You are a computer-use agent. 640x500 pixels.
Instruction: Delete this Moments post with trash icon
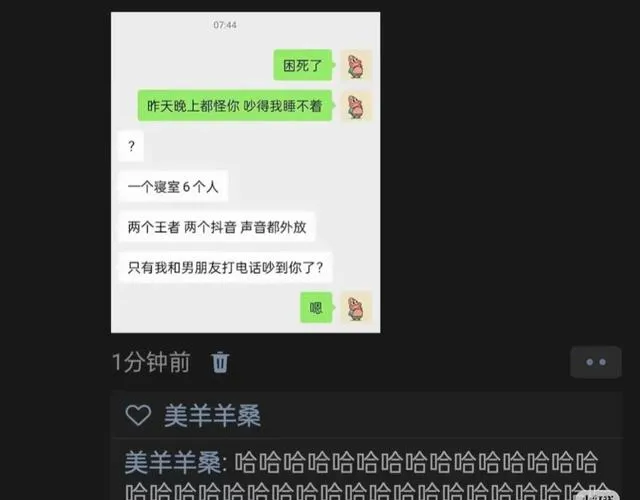(221, 362)
